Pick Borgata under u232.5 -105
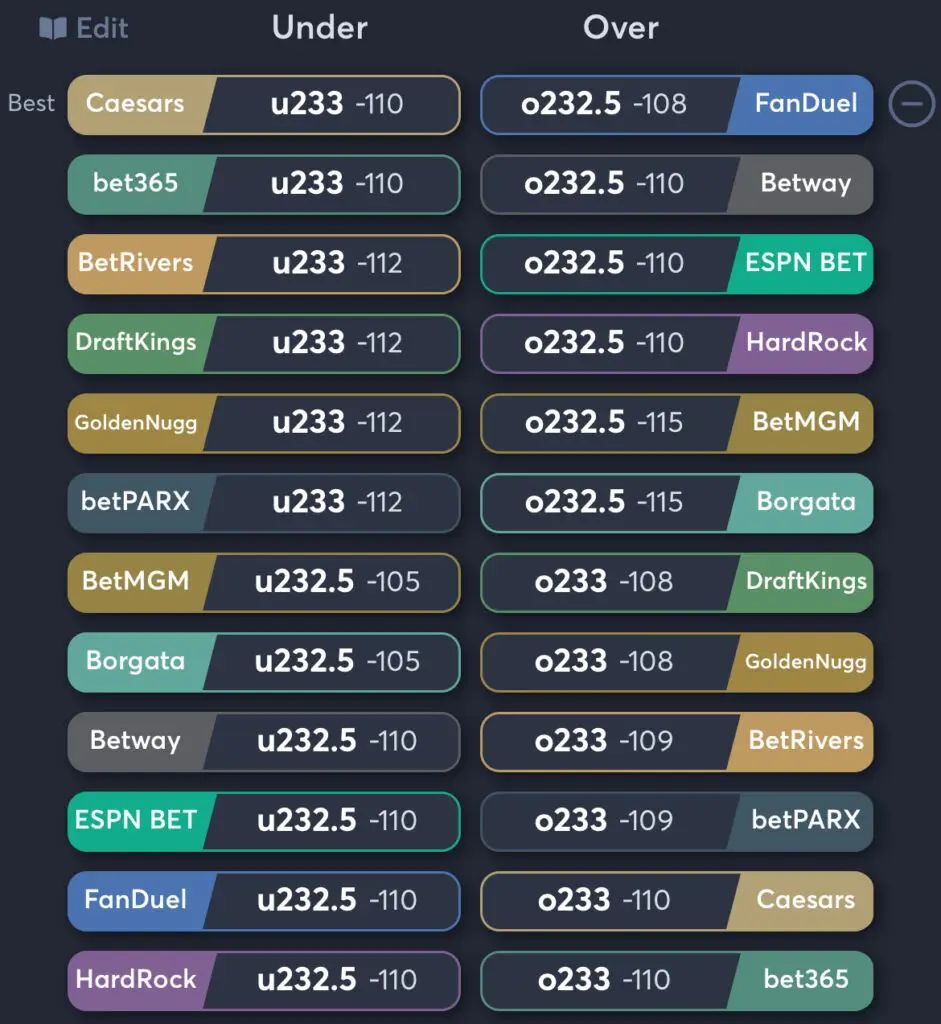The image size is (941, 1024). [x=264, y=661]
